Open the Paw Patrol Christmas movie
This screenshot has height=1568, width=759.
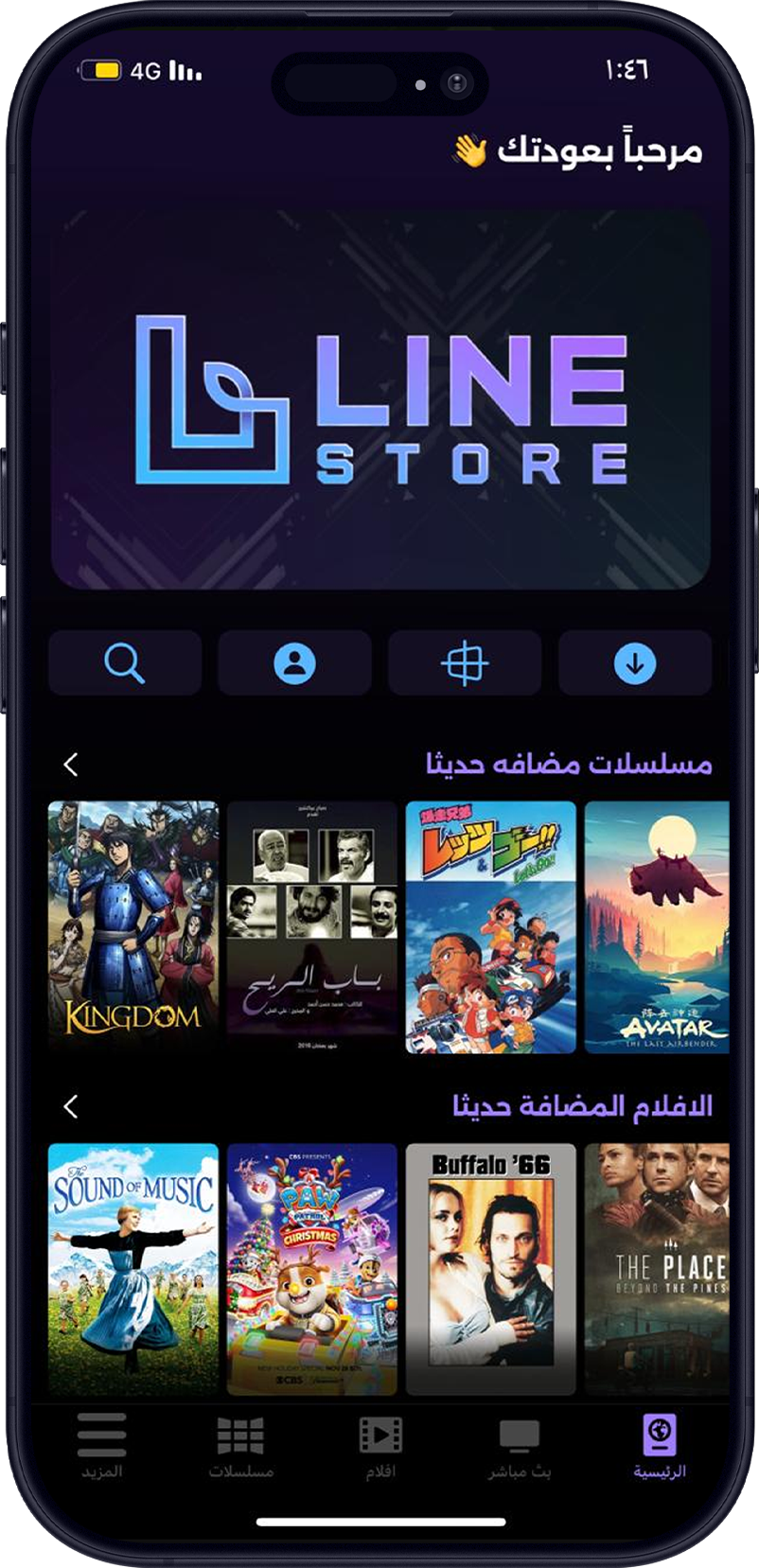point(312,1269)
